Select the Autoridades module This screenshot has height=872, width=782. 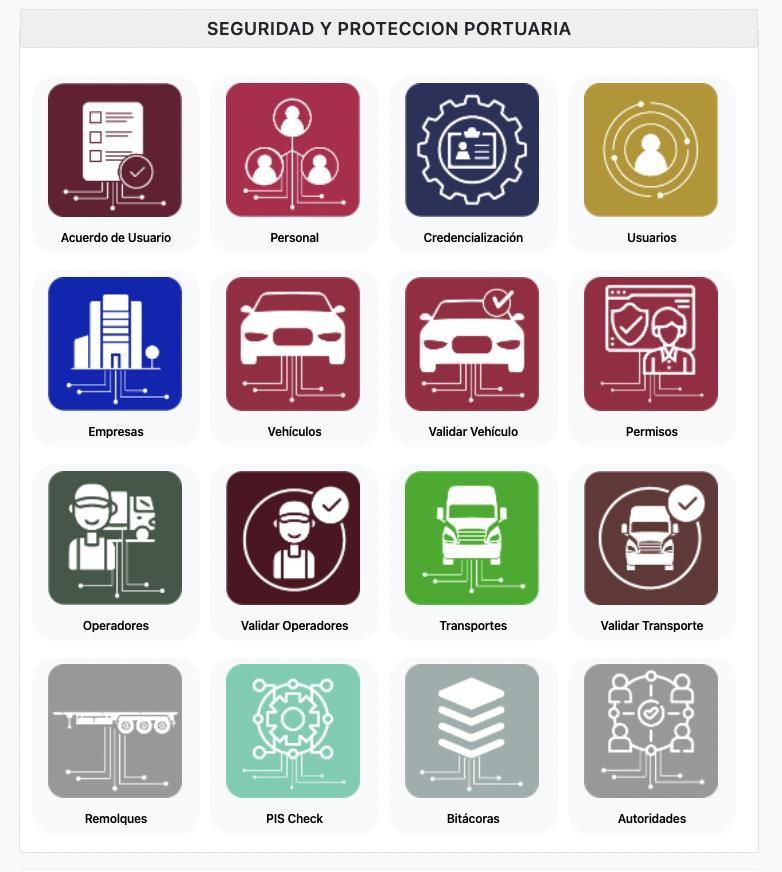tap(651, 731)
